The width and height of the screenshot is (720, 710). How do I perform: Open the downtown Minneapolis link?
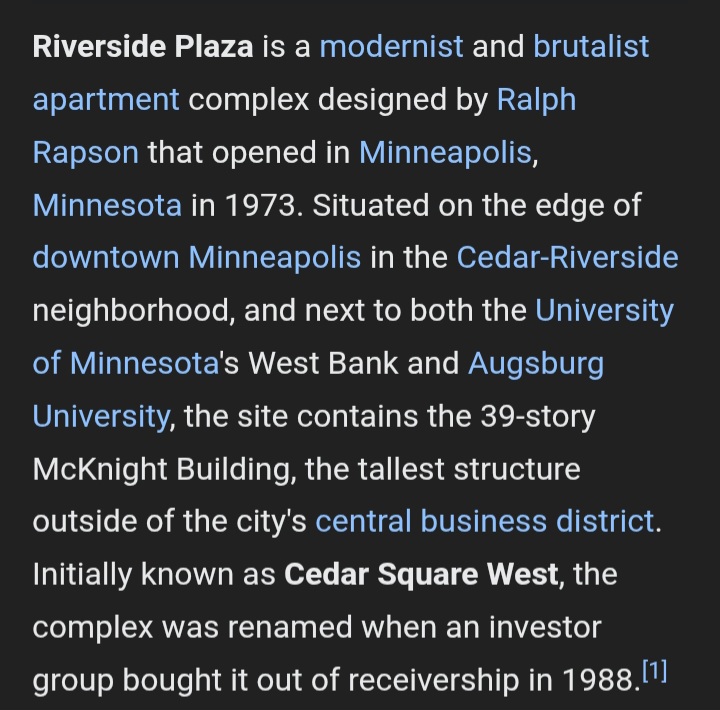[x=196, y=257]
